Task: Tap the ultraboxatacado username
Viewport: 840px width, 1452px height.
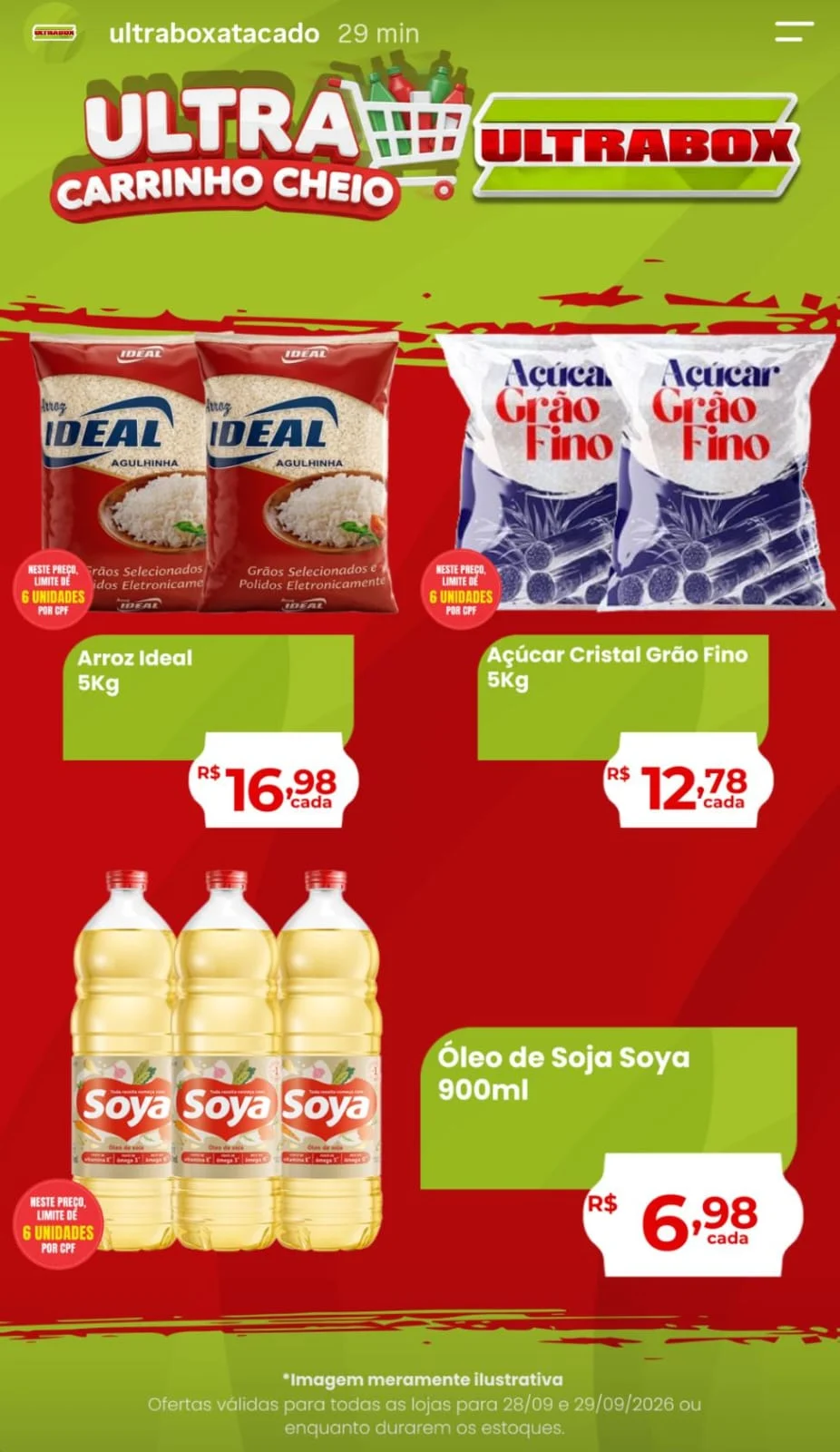Action: [214, 34]
